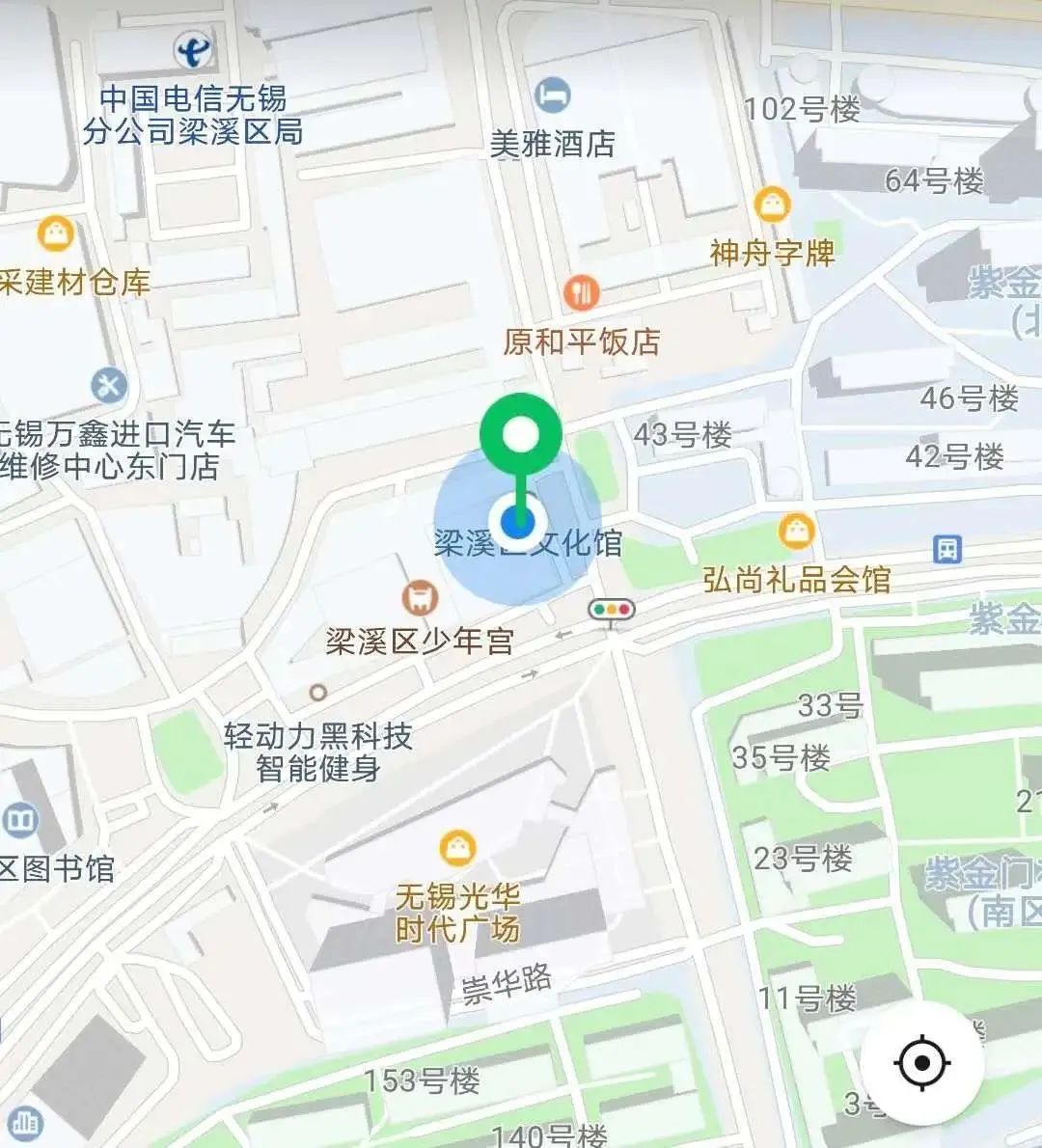
Task: Select the bus stop icon near 42号楼
Action: coord(947,549)
